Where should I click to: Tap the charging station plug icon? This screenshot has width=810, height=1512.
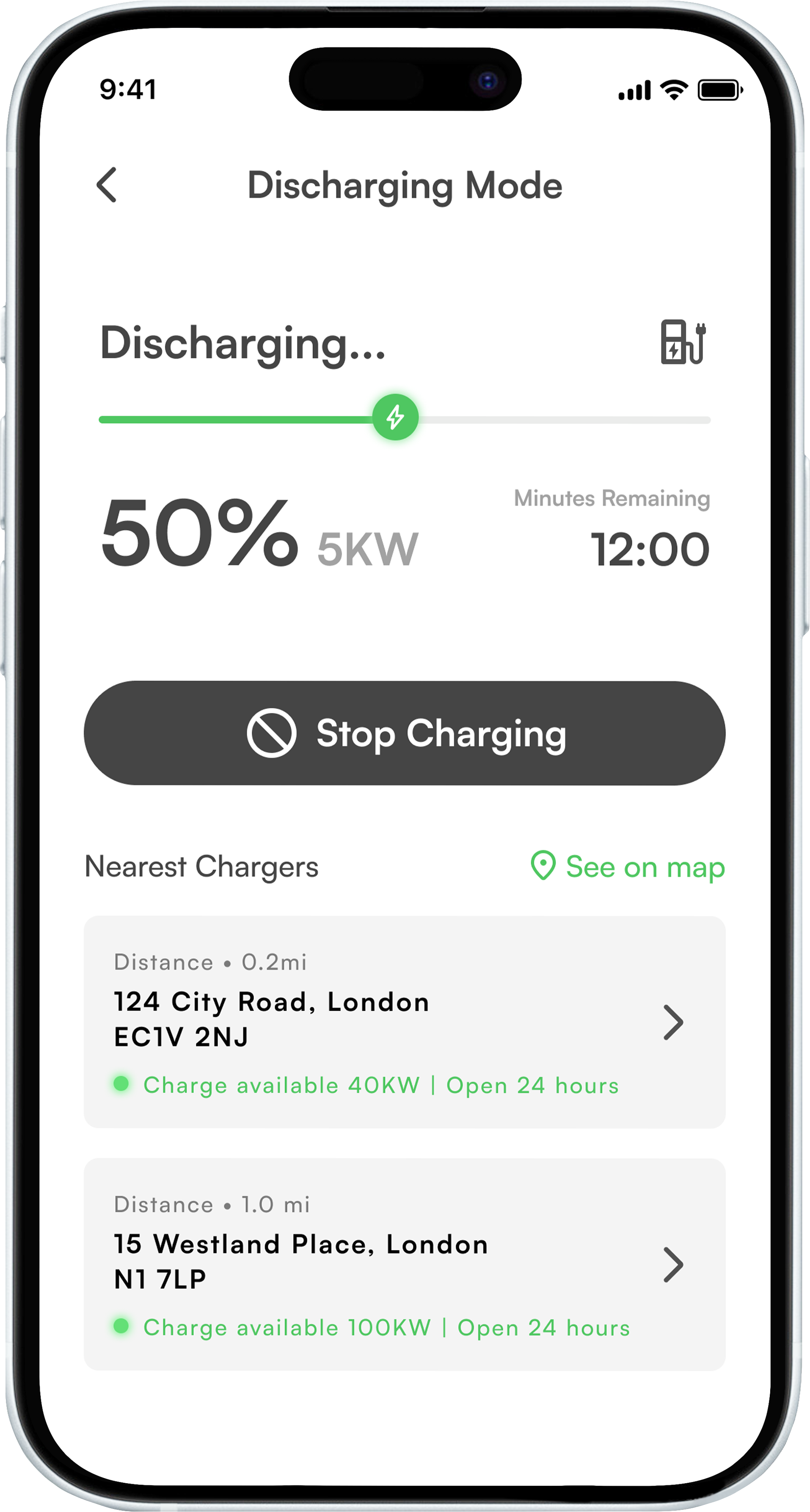(683, 342)
